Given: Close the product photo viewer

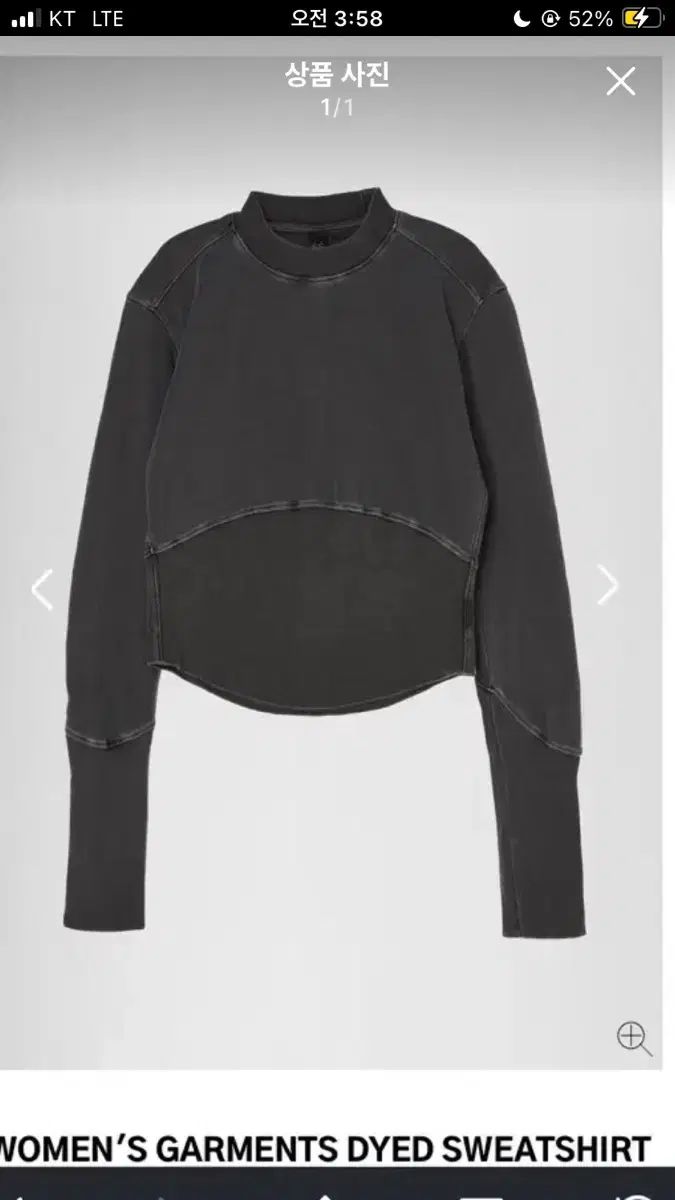Looking at the screenshot, I should point(620,82).
